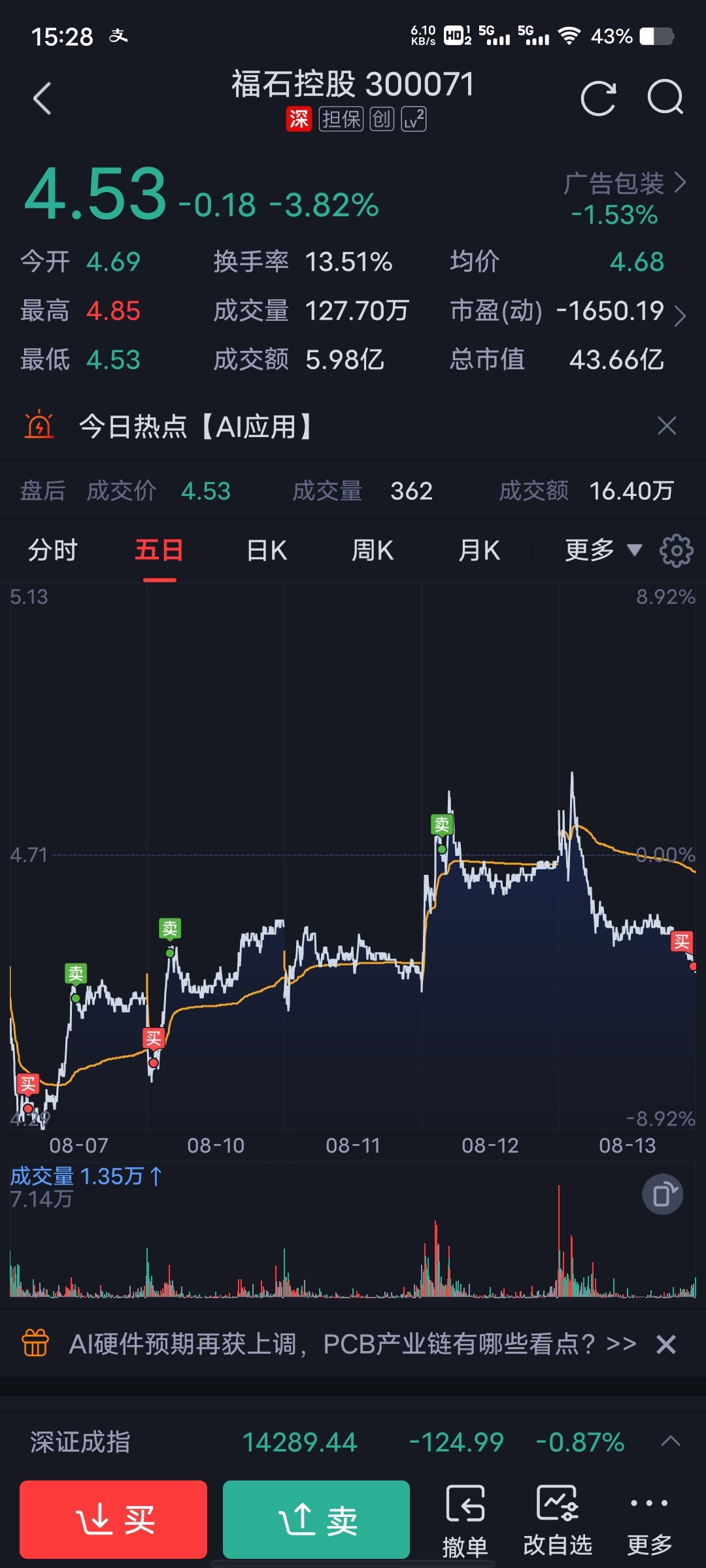The width and height of the screenshot is (706, 1568).
Task: Open the PCB产业链 article banner
Action: point(352,1344)
